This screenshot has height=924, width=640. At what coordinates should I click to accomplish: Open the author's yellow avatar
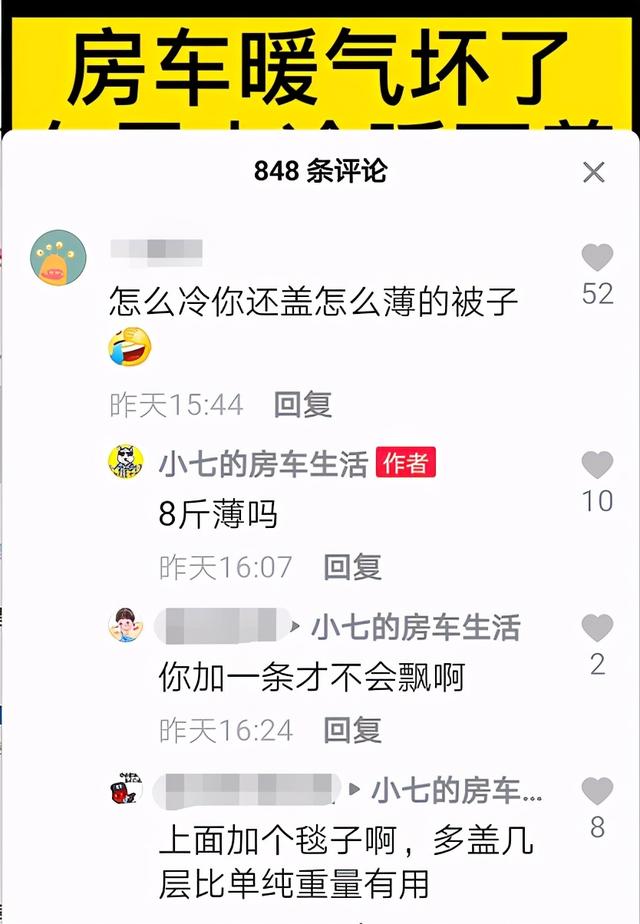tap(126, 463)
